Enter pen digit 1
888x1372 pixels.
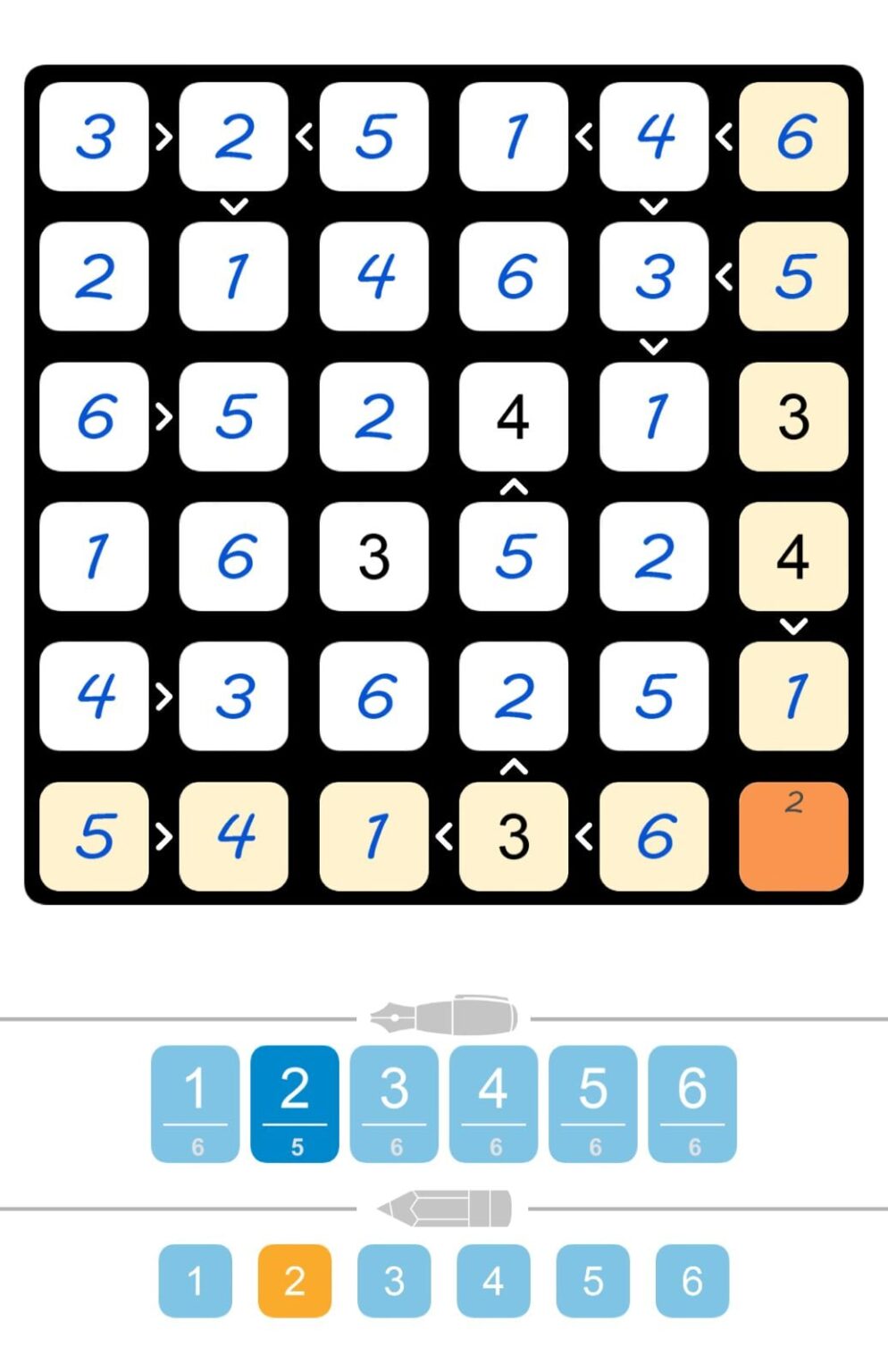(195, 1102)
